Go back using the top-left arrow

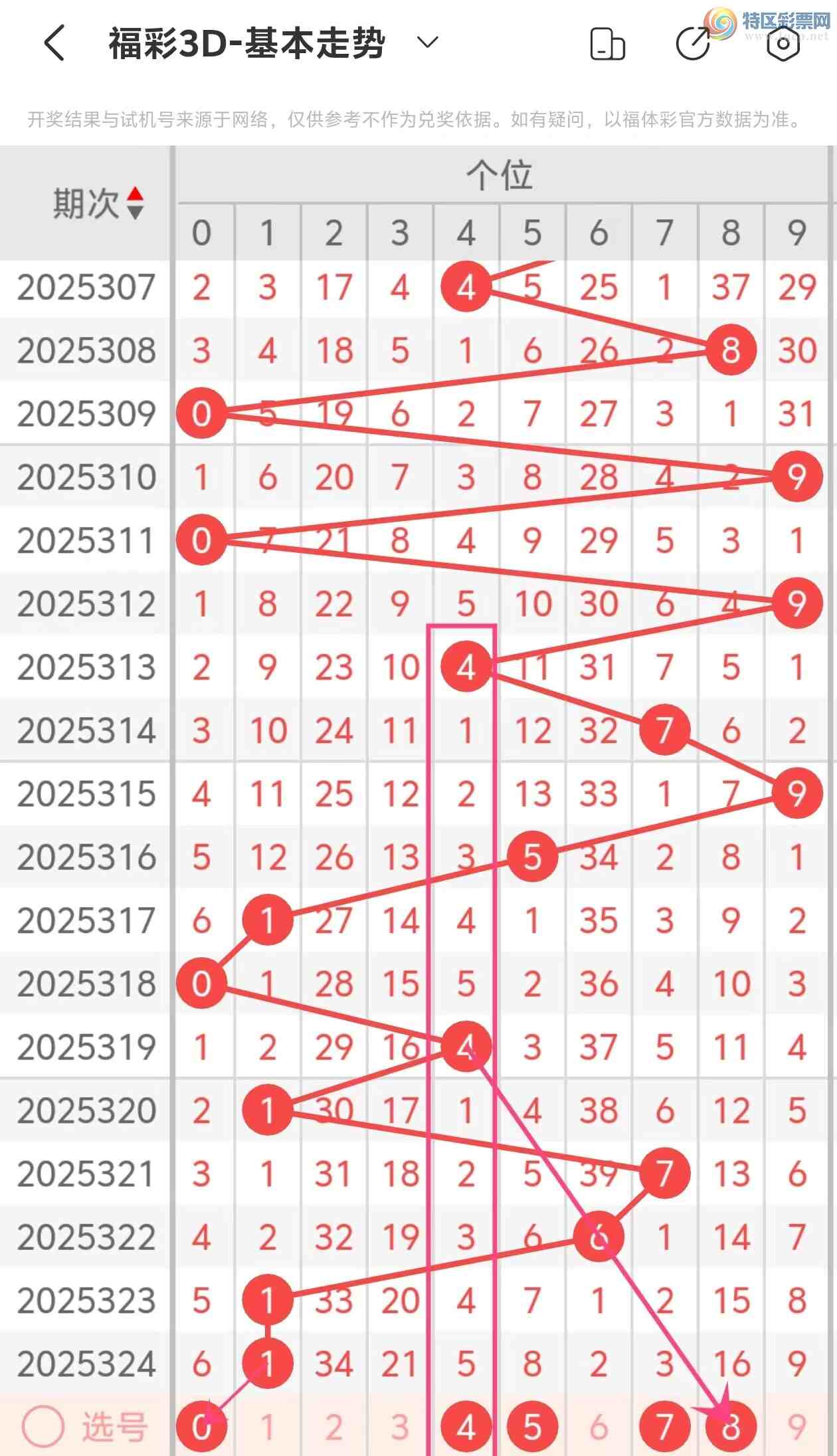[54, 44]
